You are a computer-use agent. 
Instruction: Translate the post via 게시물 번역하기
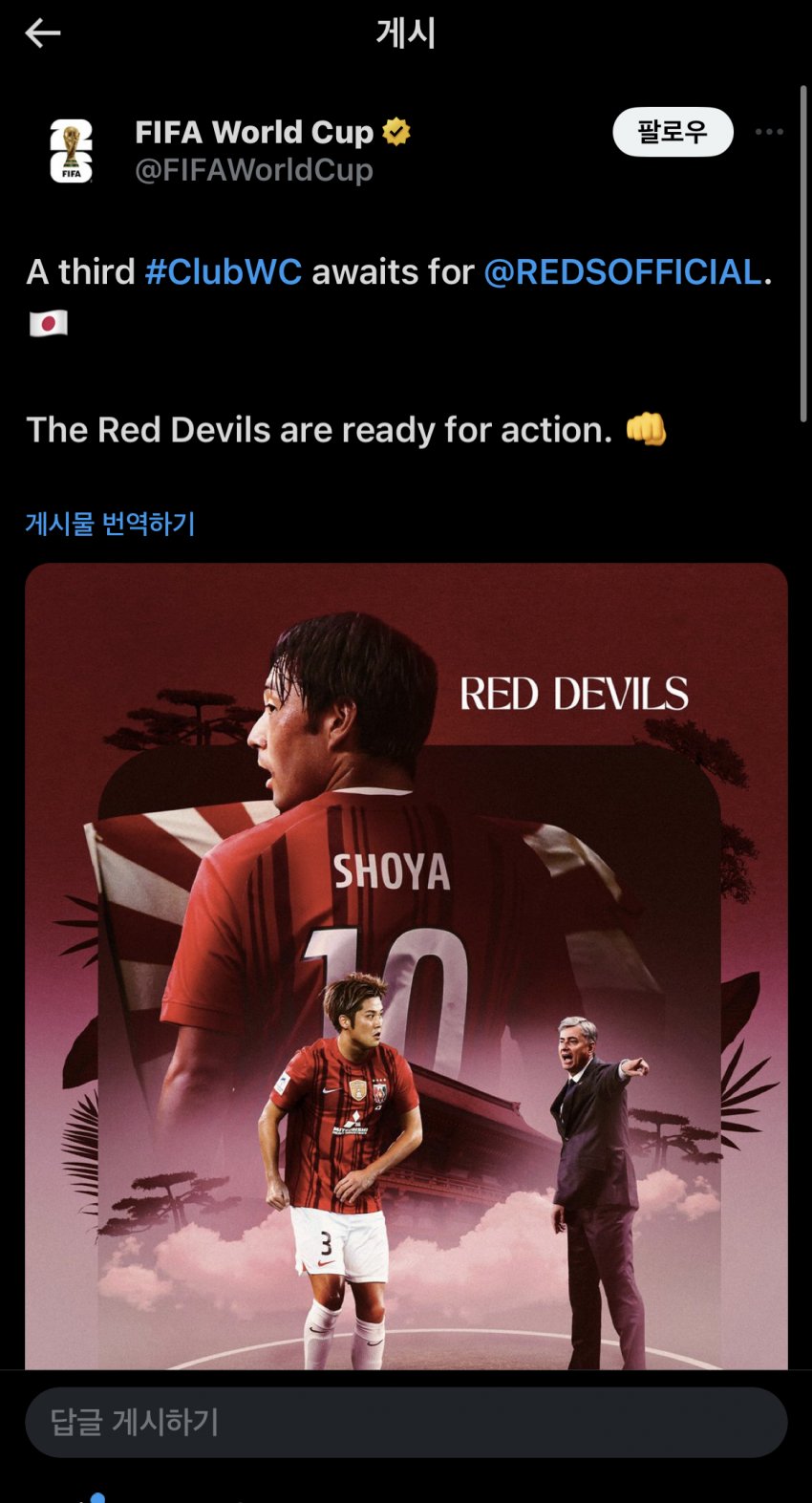(x=111, y=524)
